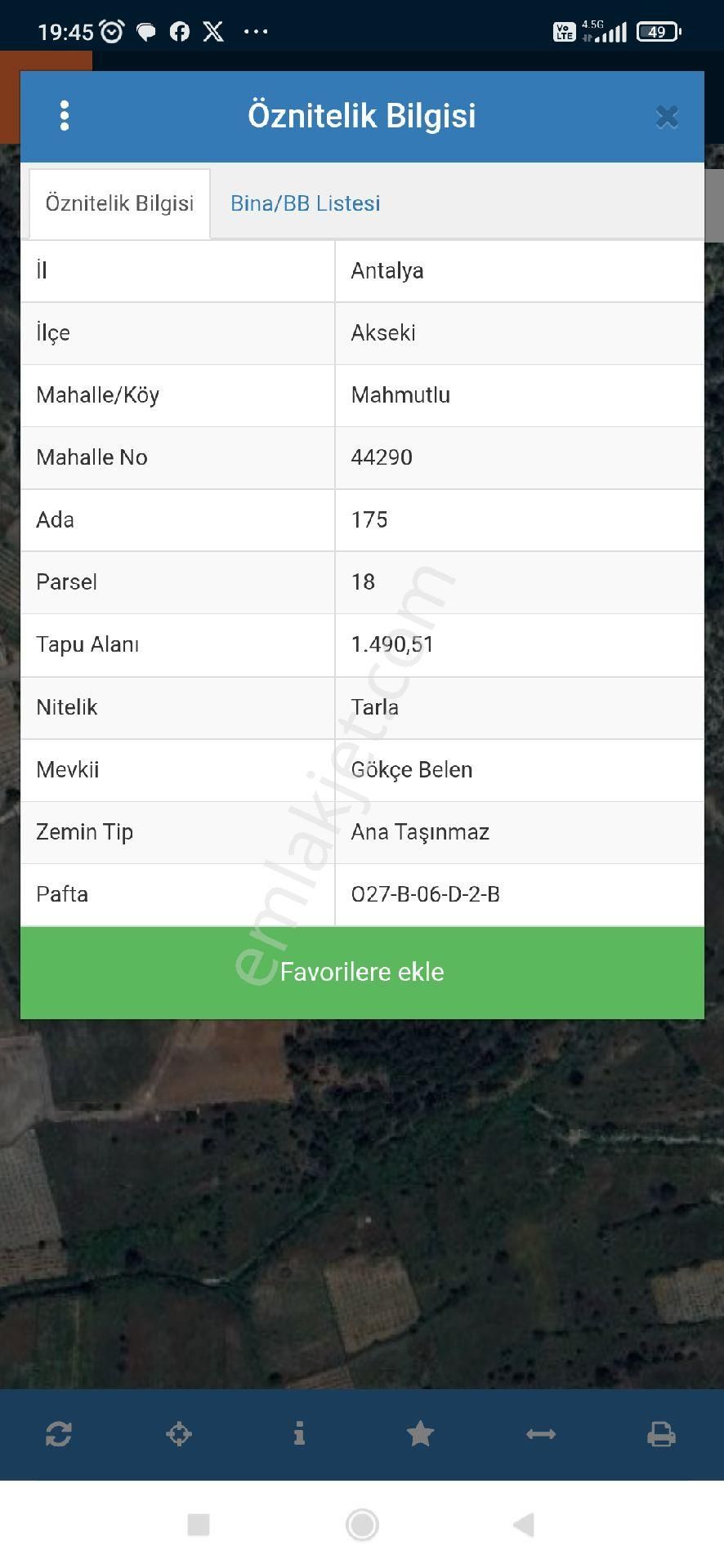Screen dimensions: 724x1568
Task: Open the info icon in bottom toolbar
Action: [x=299, y=1433]
